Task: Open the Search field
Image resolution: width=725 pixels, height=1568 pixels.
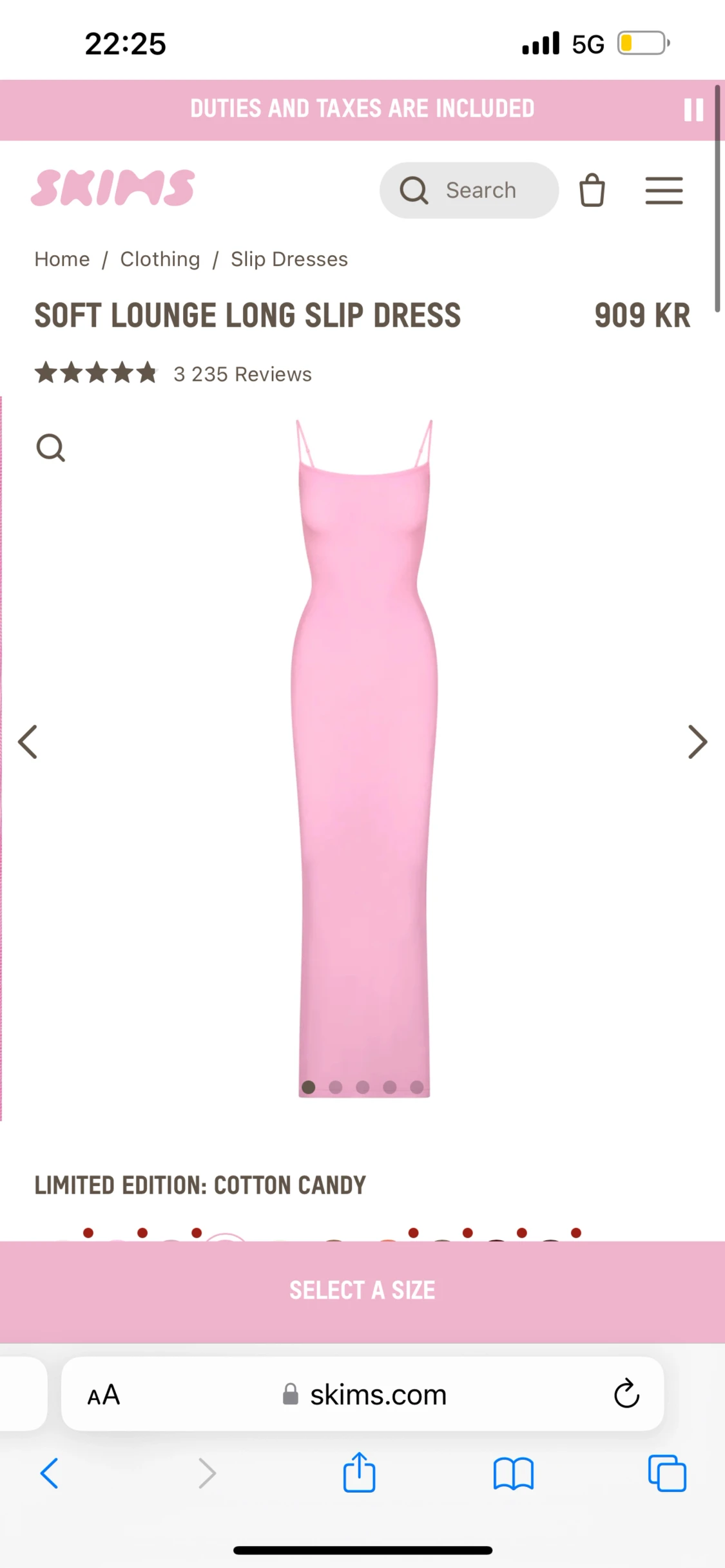Action: (x=469, y=191)
